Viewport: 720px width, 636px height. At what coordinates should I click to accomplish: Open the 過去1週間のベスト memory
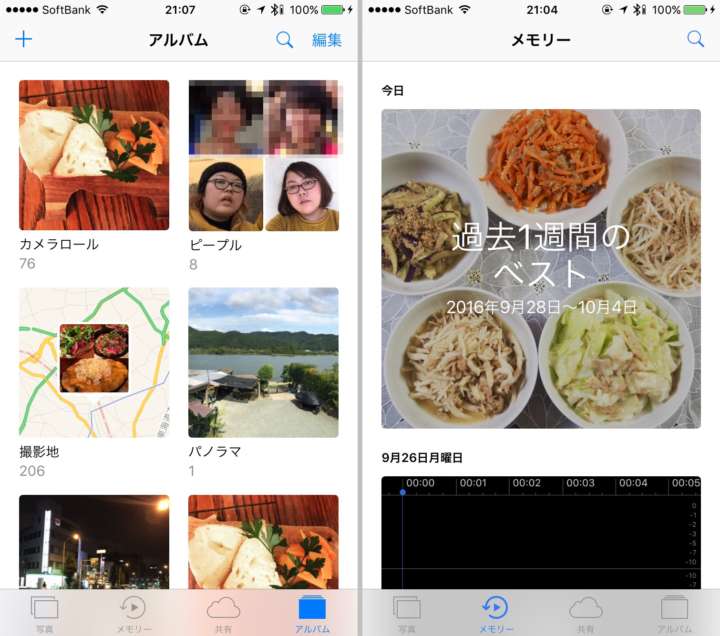pyautogui.click(x=541, y=268)
